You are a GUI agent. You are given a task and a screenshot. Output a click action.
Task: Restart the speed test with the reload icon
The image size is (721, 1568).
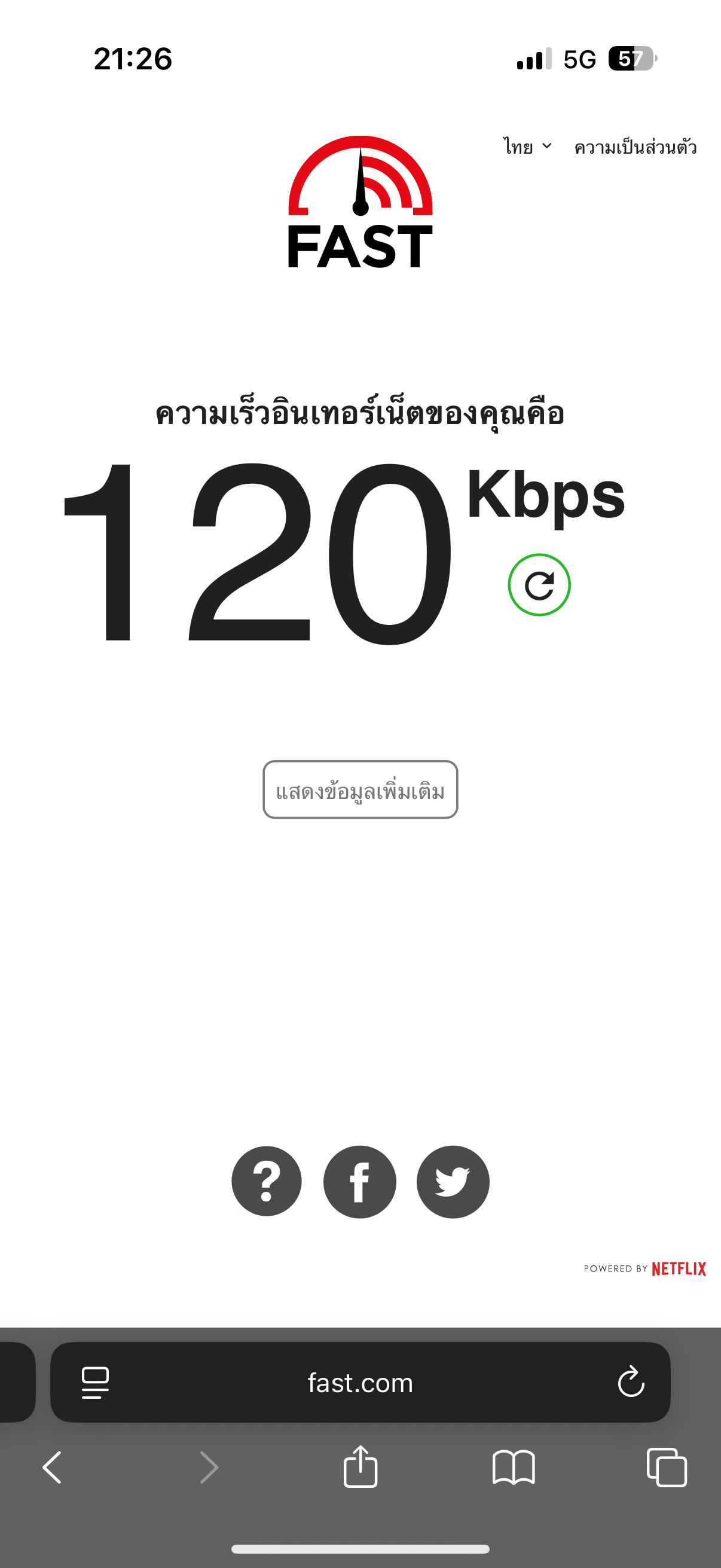(539, 585)
